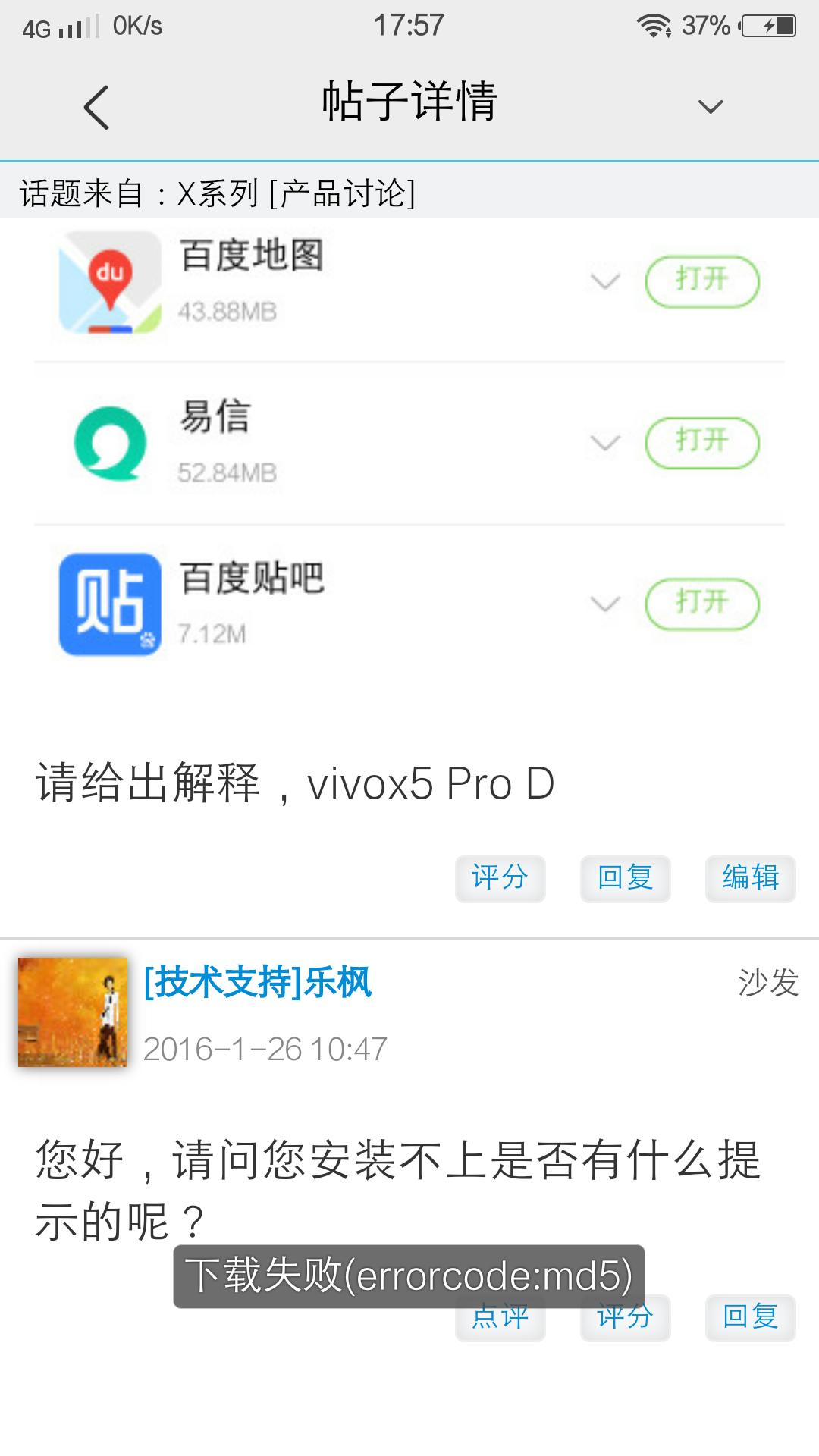The width and height of the screenshot is (819, 1456).
Task: Tap 评分 under the original post
Action: (x=500, y=878)
